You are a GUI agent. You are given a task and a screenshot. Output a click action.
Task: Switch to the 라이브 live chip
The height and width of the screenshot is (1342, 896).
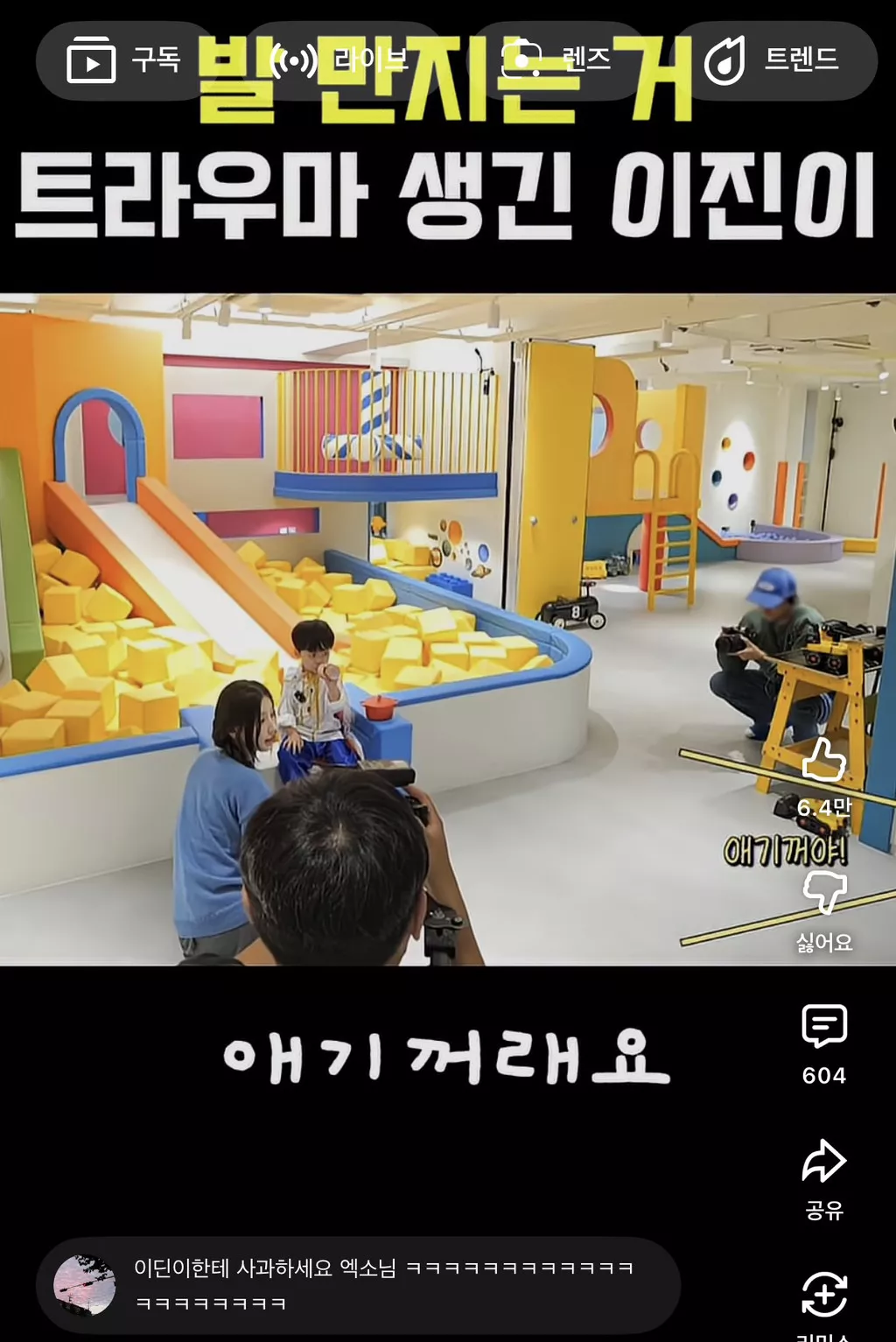pyautogui.click(x=339, y=60)
